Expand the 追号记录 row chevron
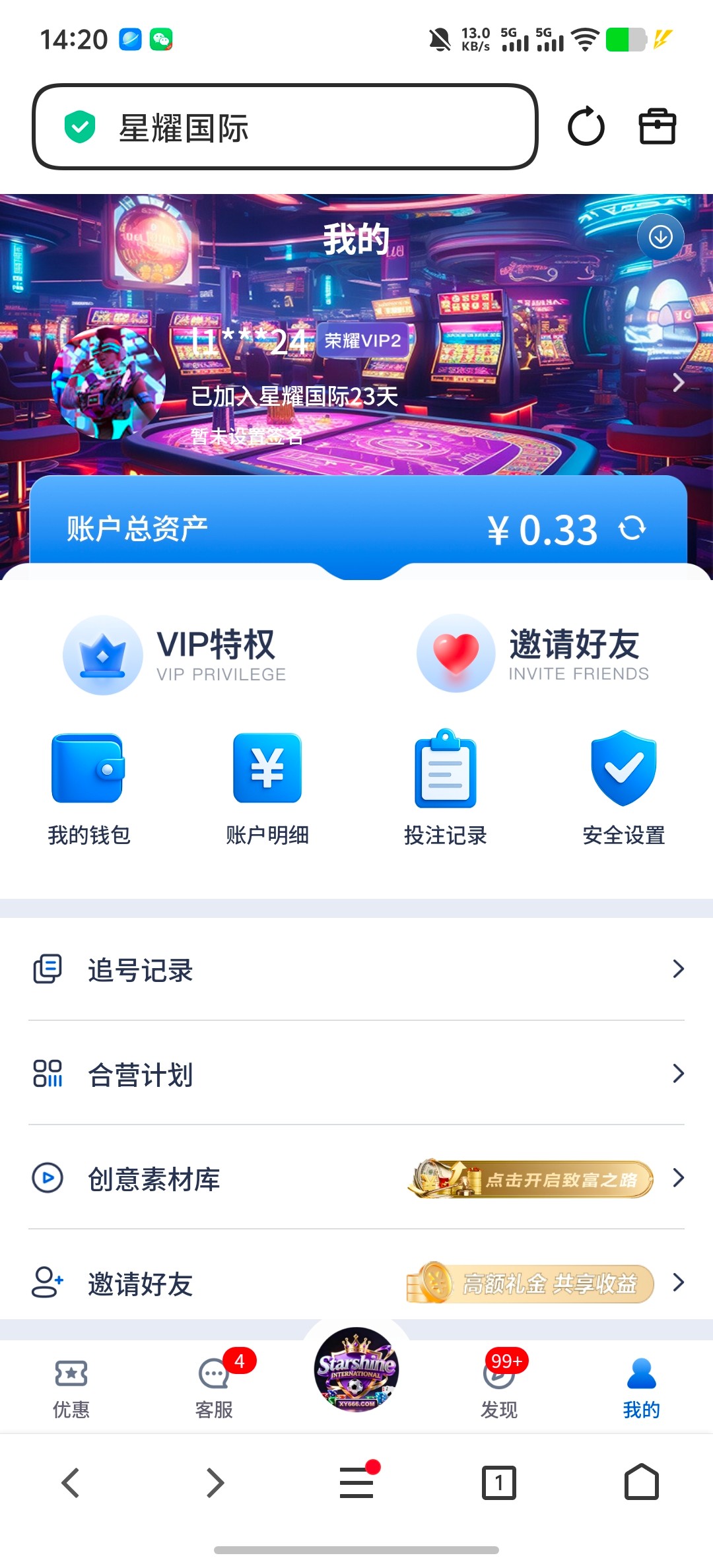The width and height of the screenshot is (713, 1568). 679,968
